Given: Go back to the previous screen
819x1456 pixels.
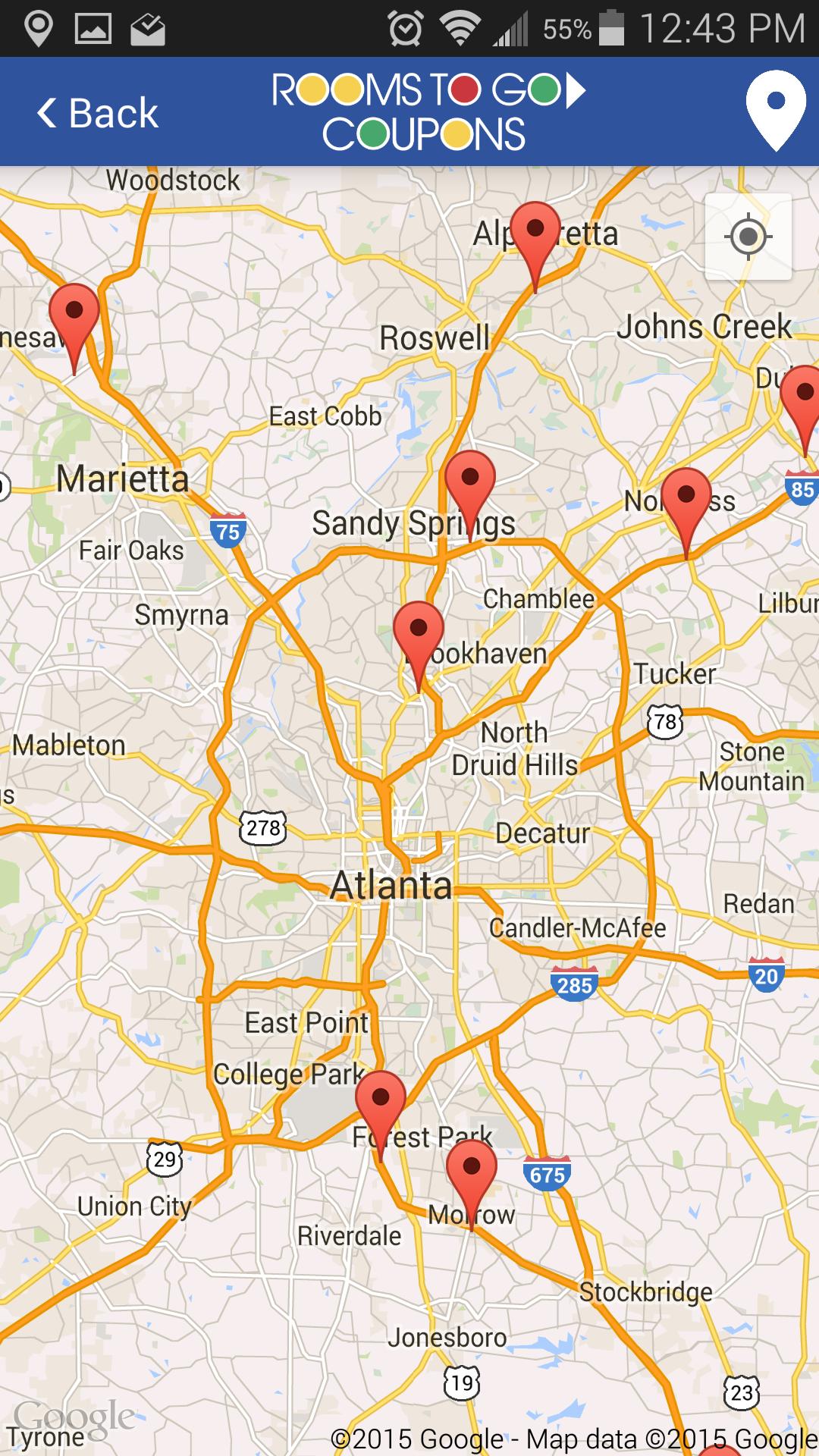Looking at the screenshot, I should (97, 113).
